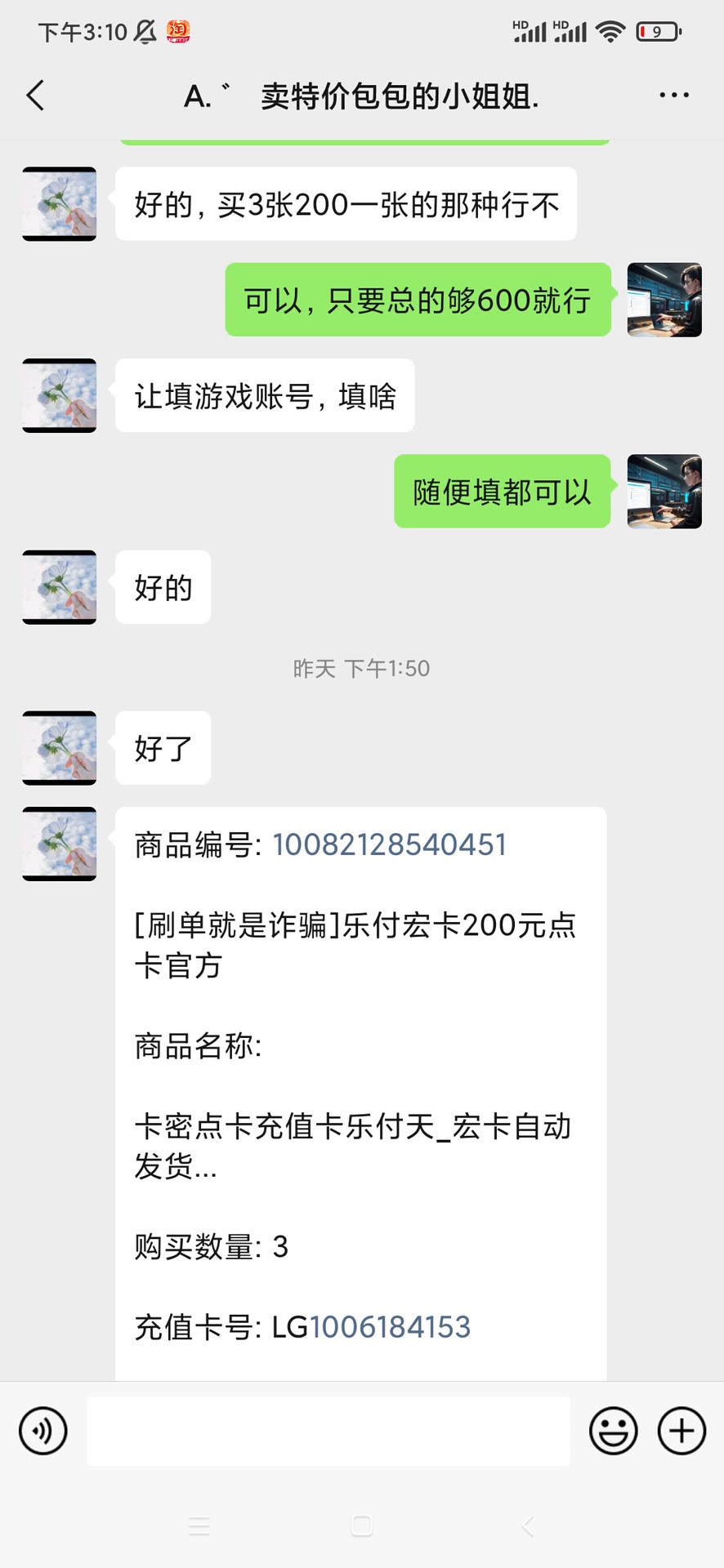Tap product number link 10082128540451
Viewport: 724px width, 1568px height.
[x=389, y=844]
